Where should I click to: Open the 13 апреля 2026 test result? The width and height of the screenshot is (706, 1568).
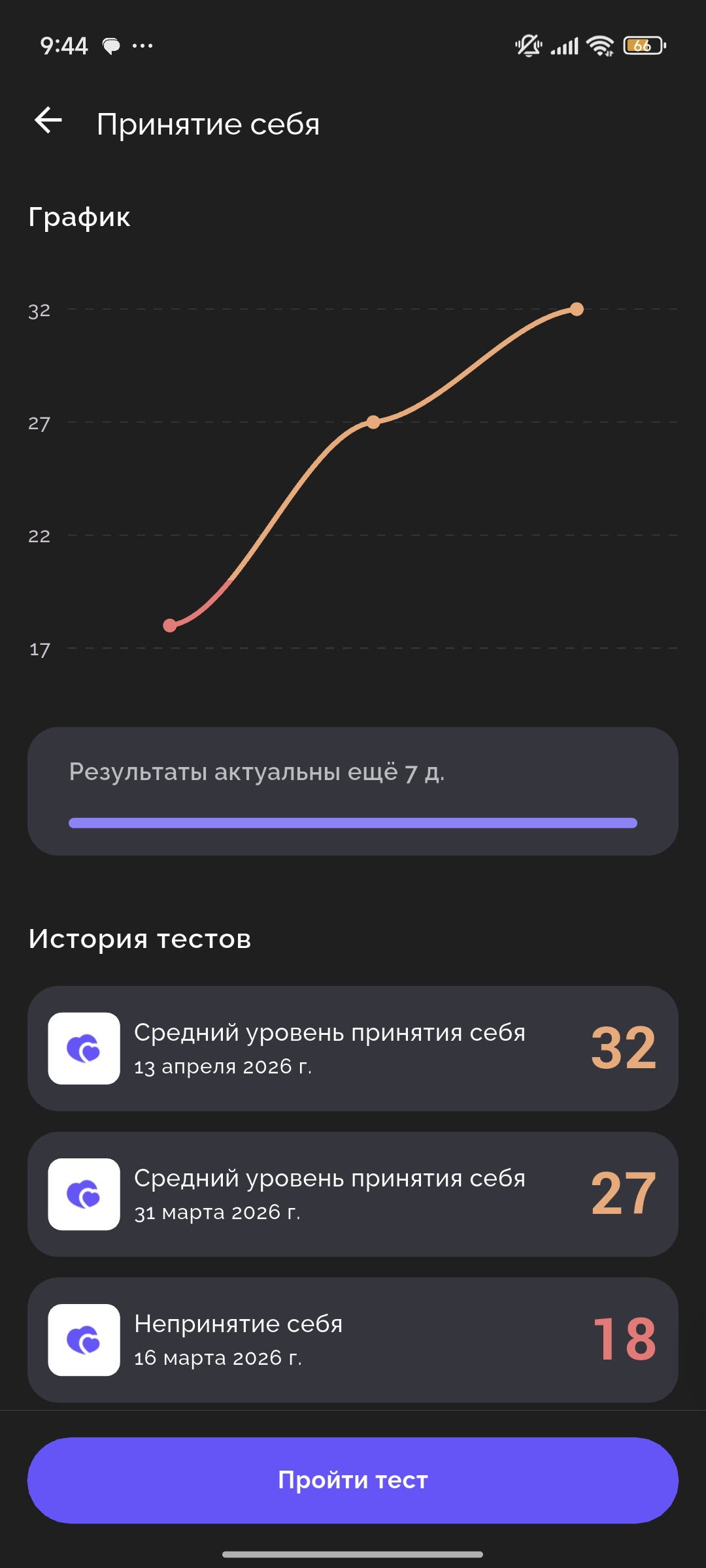point(353,1049)
